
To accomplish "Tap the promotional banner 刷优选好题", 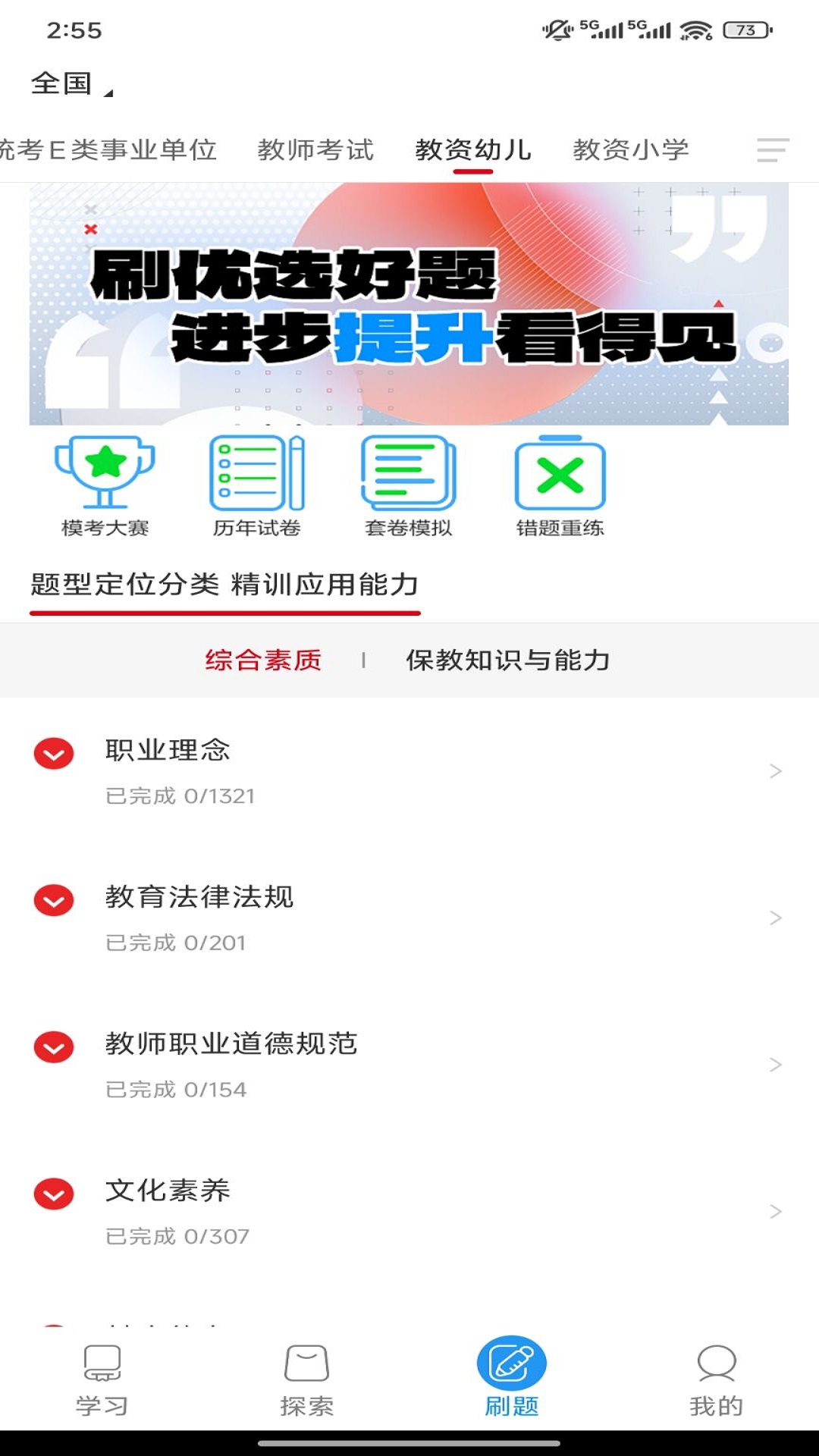I will click(409, 303).
